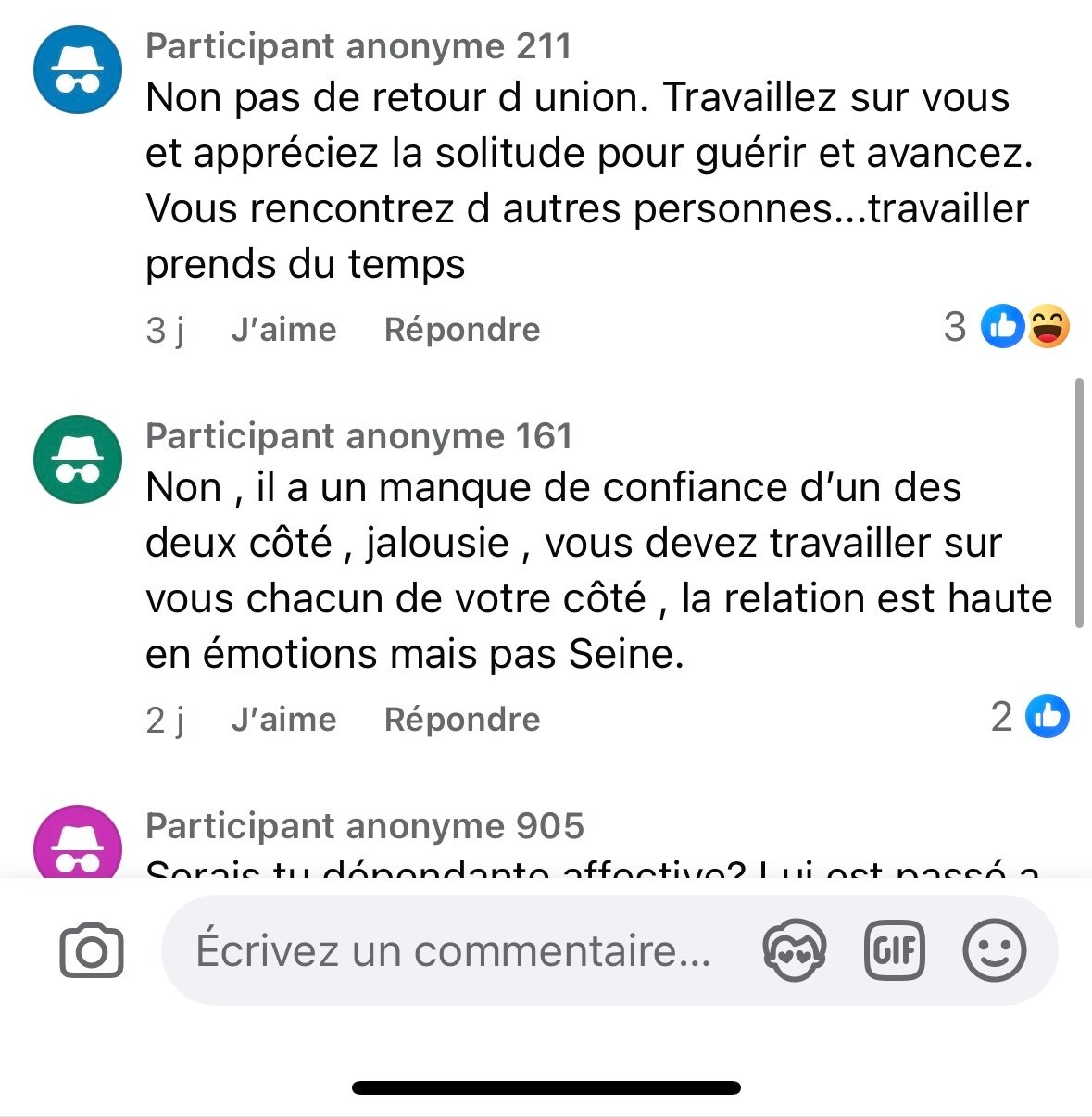Open the emoji picker
This screenshot has width=1092, height=1117.
[994, 951]
